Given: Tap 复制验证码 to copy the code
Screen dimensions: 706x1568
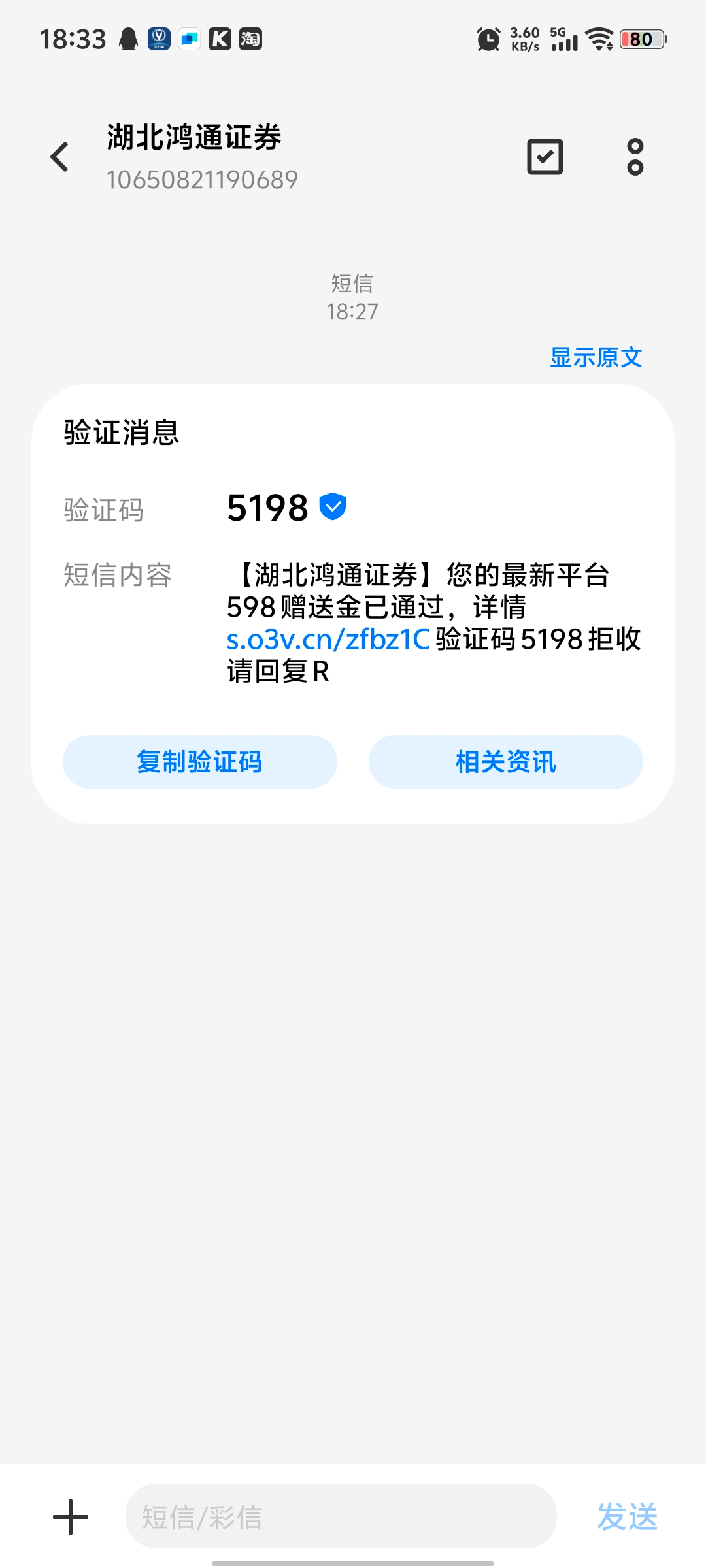Looking at the screenshot, I should point(200,761).
